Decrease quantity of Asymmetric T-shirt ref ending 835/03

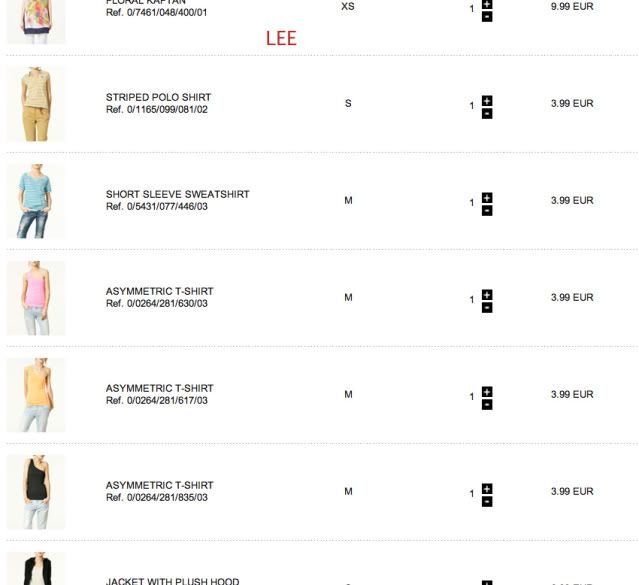pos(487,502)
